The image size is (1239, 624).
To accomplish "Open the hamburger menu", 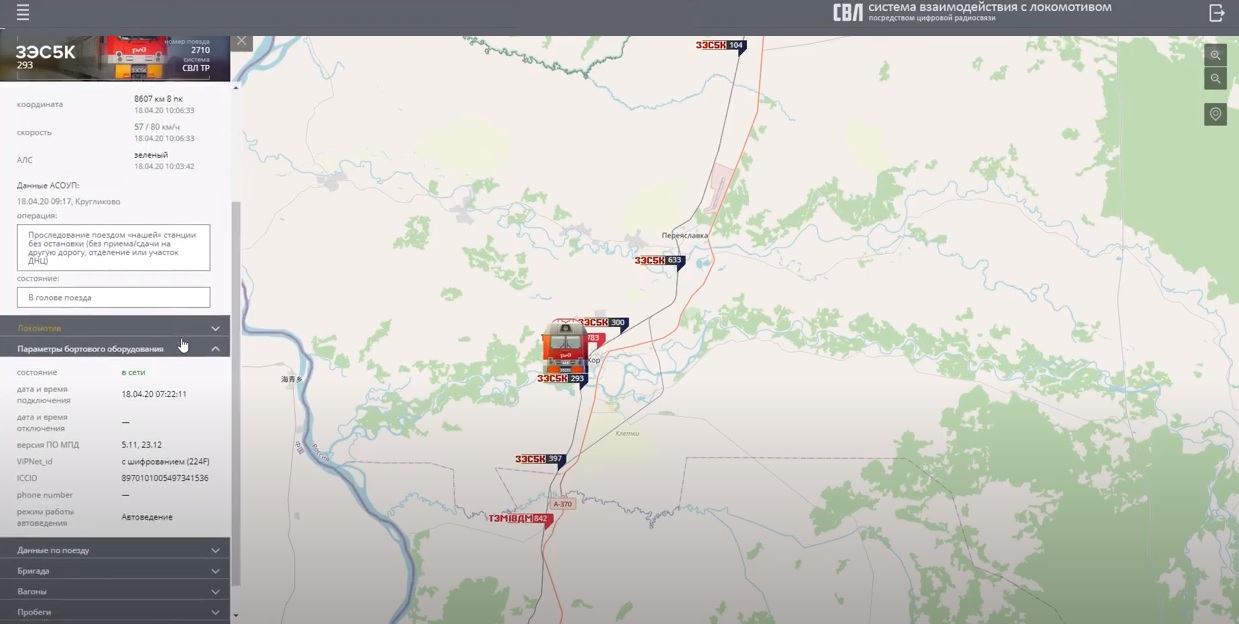I will click(x=22, y=13).
